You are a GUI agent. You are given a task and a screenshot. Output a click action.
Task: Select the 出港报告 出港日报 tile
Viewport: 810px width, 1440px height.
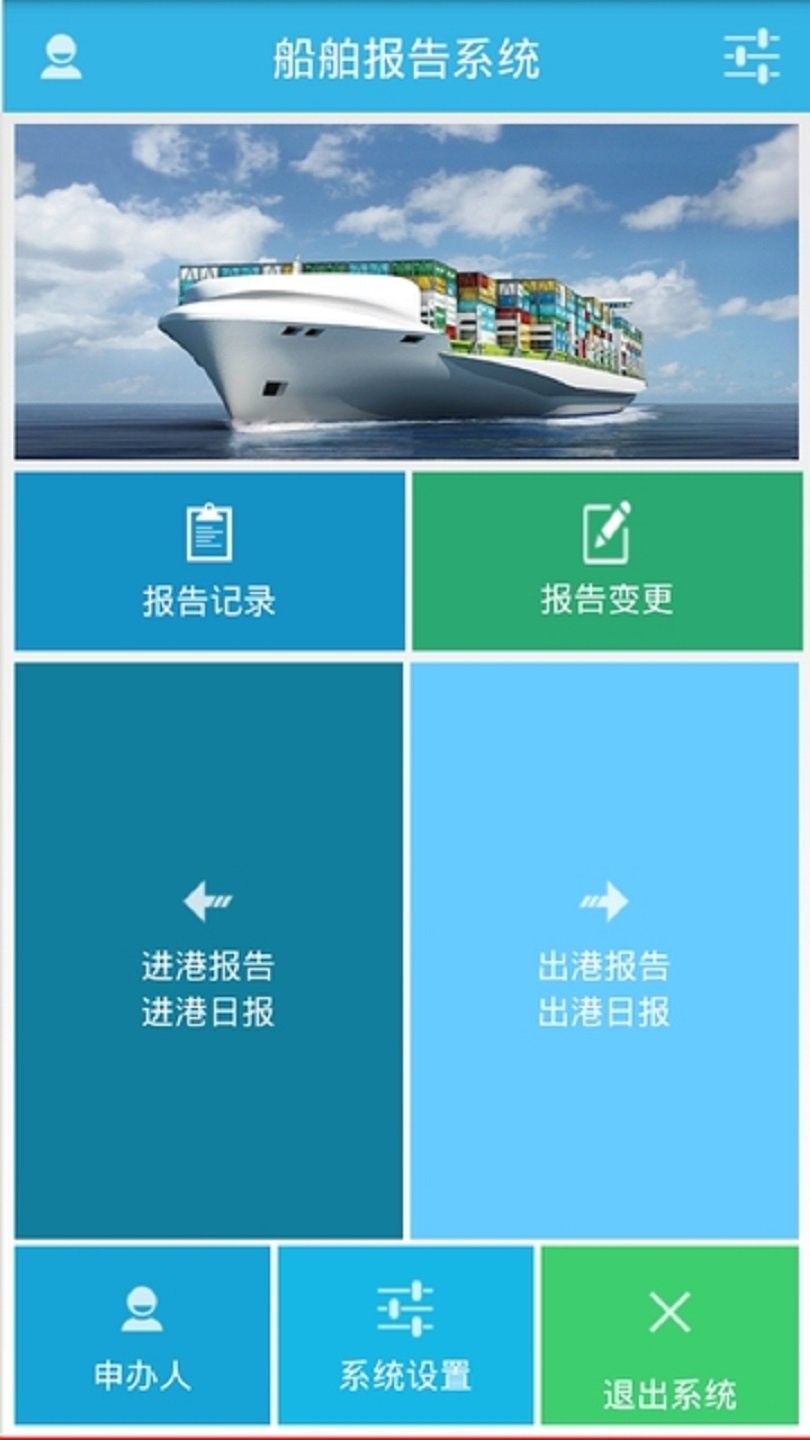pyautogui.click(x=605, y=950)
